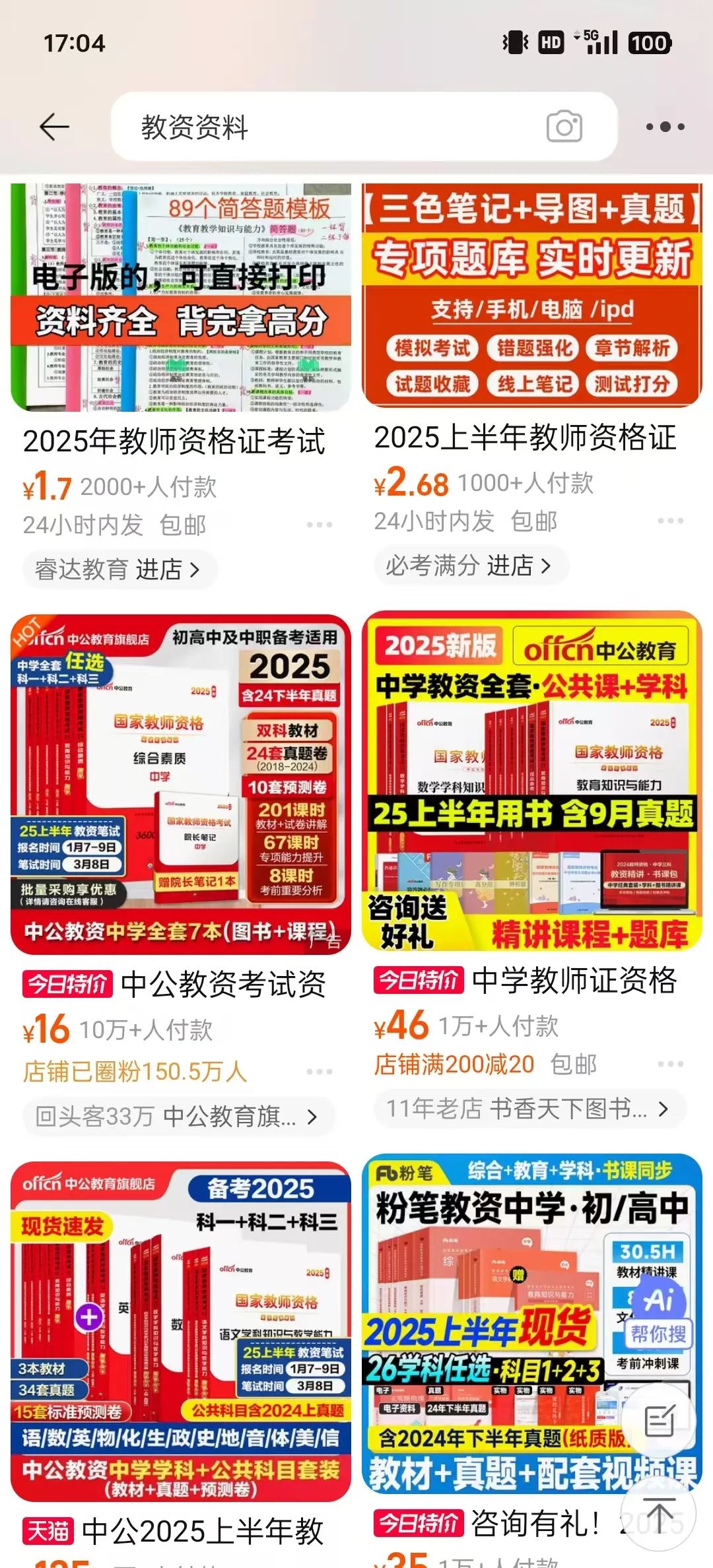
Task: Expand the 必考满分 进店 shop entry
Action: click(469, 566)
